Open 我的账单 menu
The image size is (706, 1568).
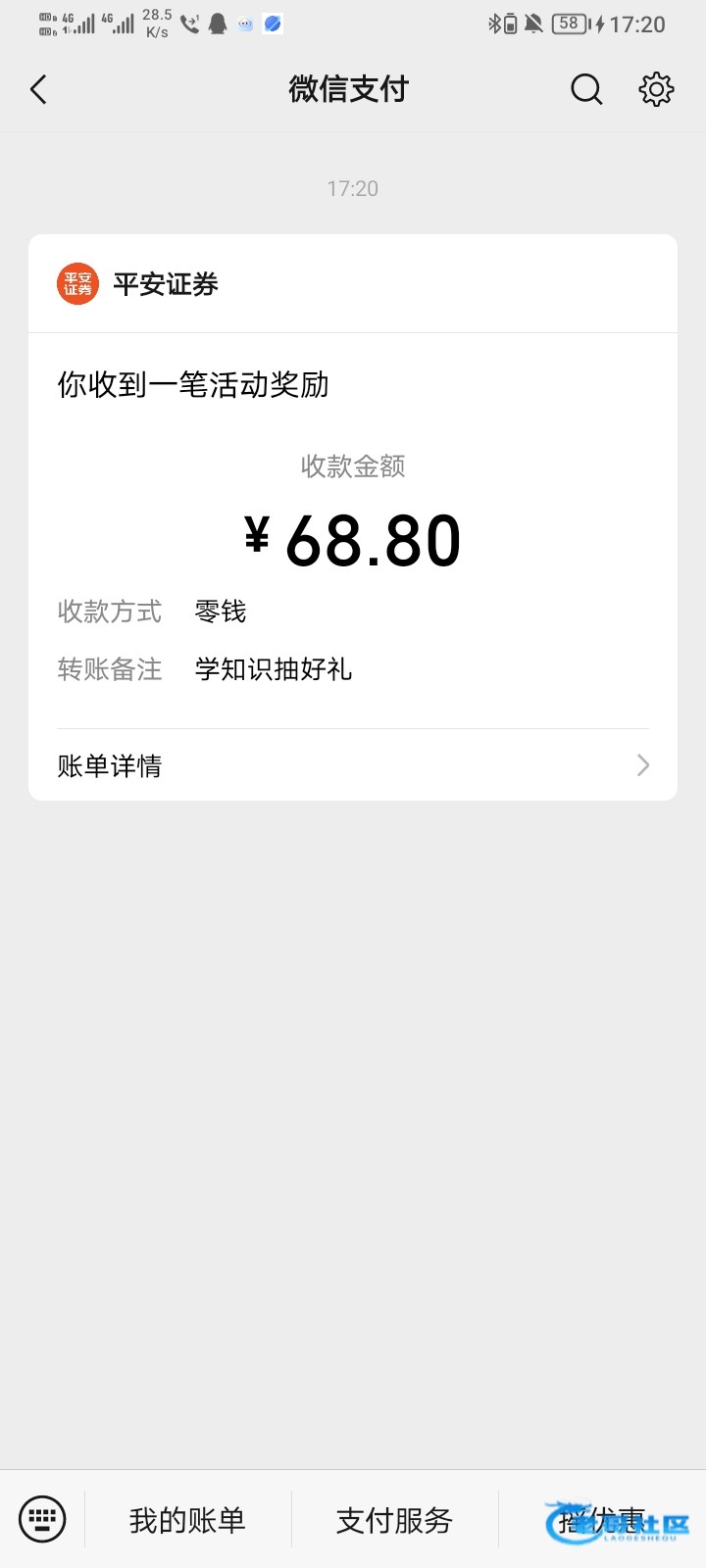(x=187, y=1520)
